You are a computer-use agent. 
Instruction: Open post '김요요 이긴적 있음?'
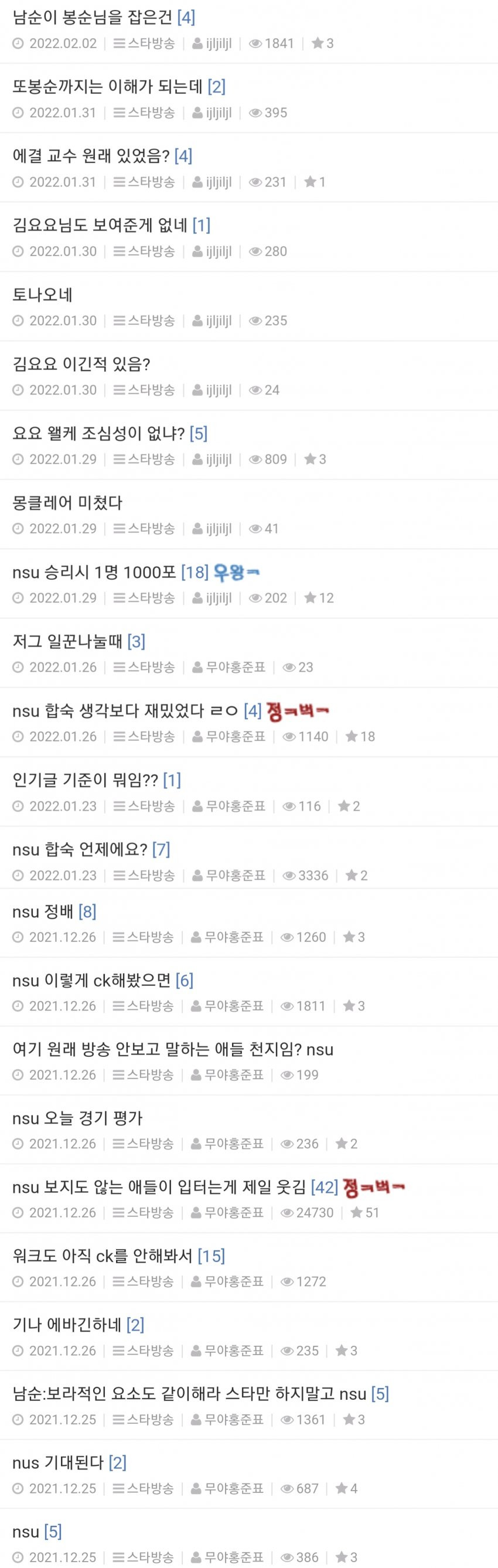[x=81, y=364]
